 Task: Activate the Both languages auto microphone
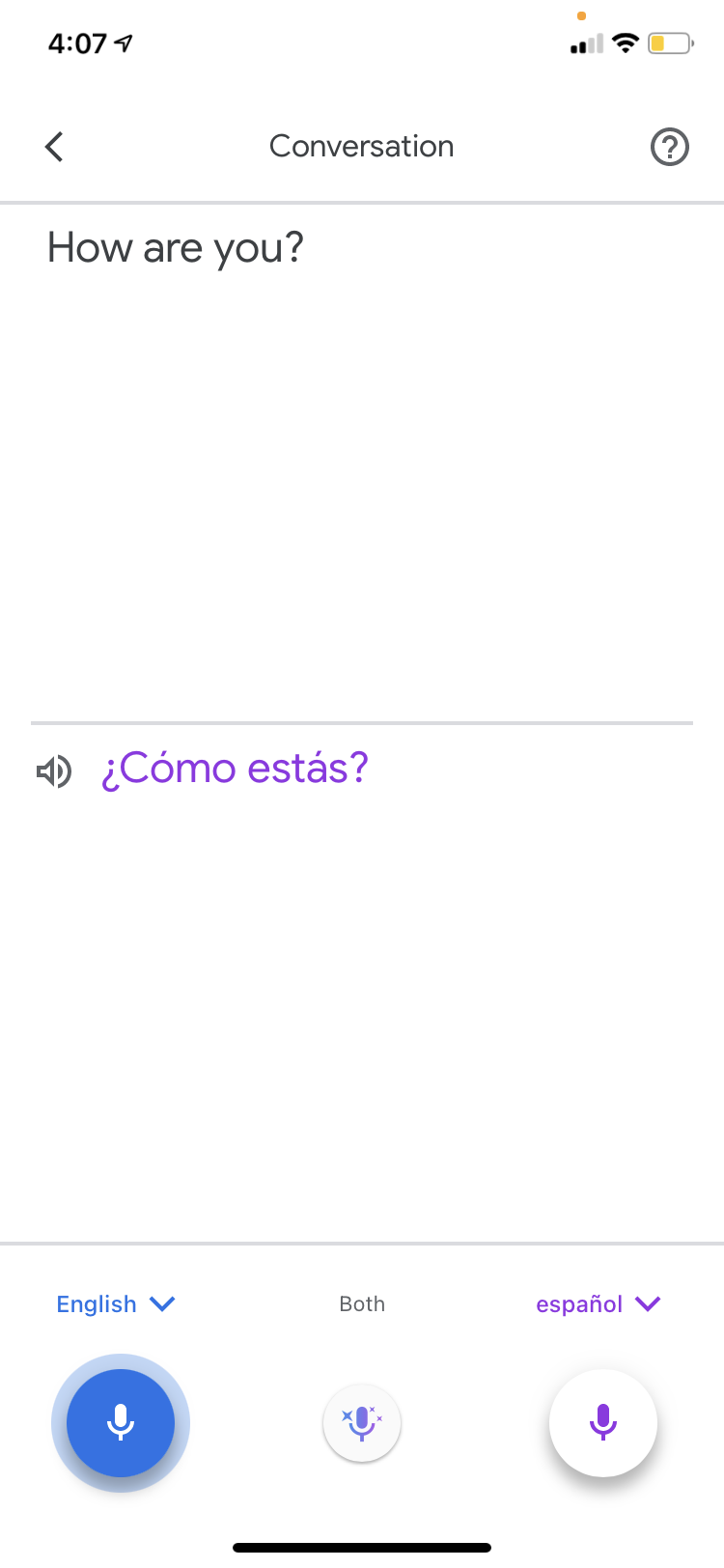[x=362, y=1422]
